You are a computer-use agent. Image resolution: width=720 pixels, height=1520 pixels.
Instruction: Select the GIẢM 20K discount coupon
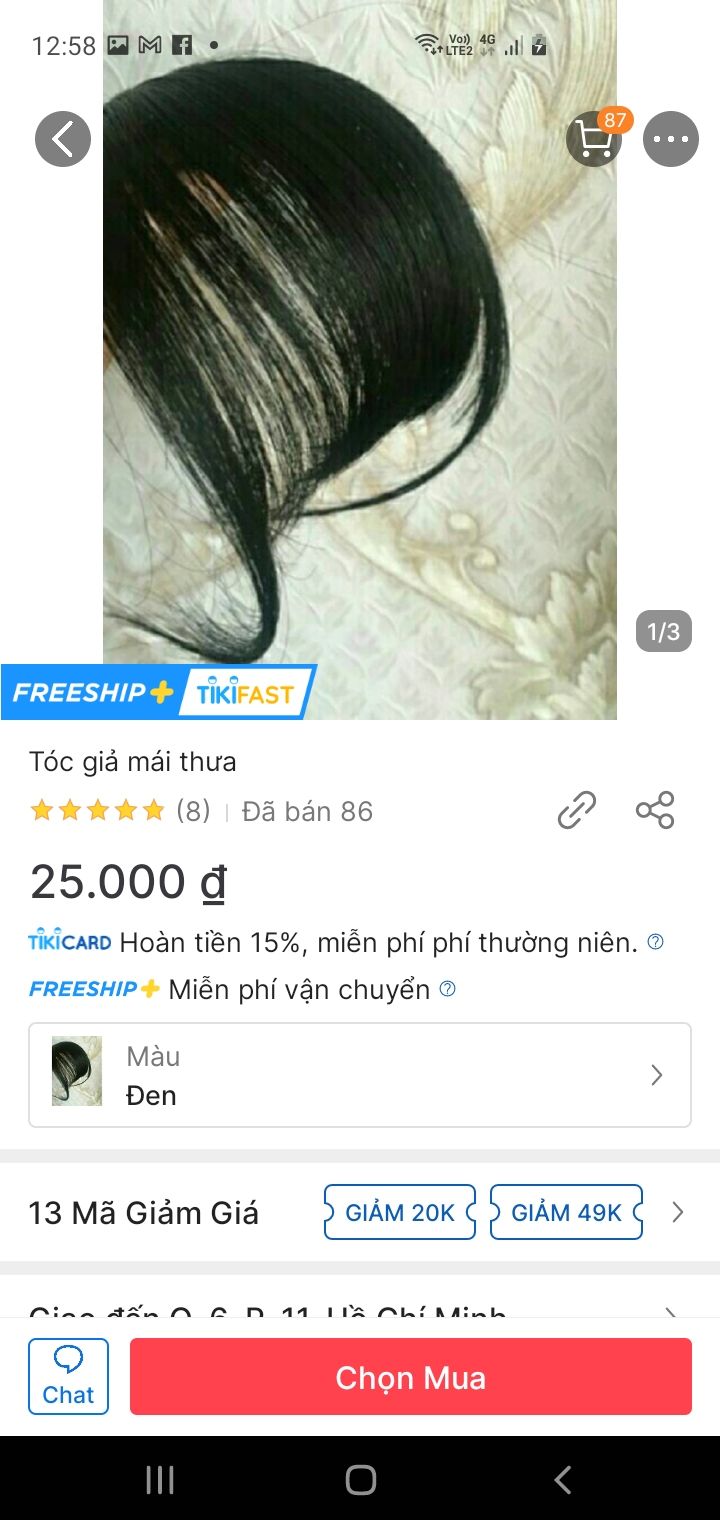[399, 1211]
